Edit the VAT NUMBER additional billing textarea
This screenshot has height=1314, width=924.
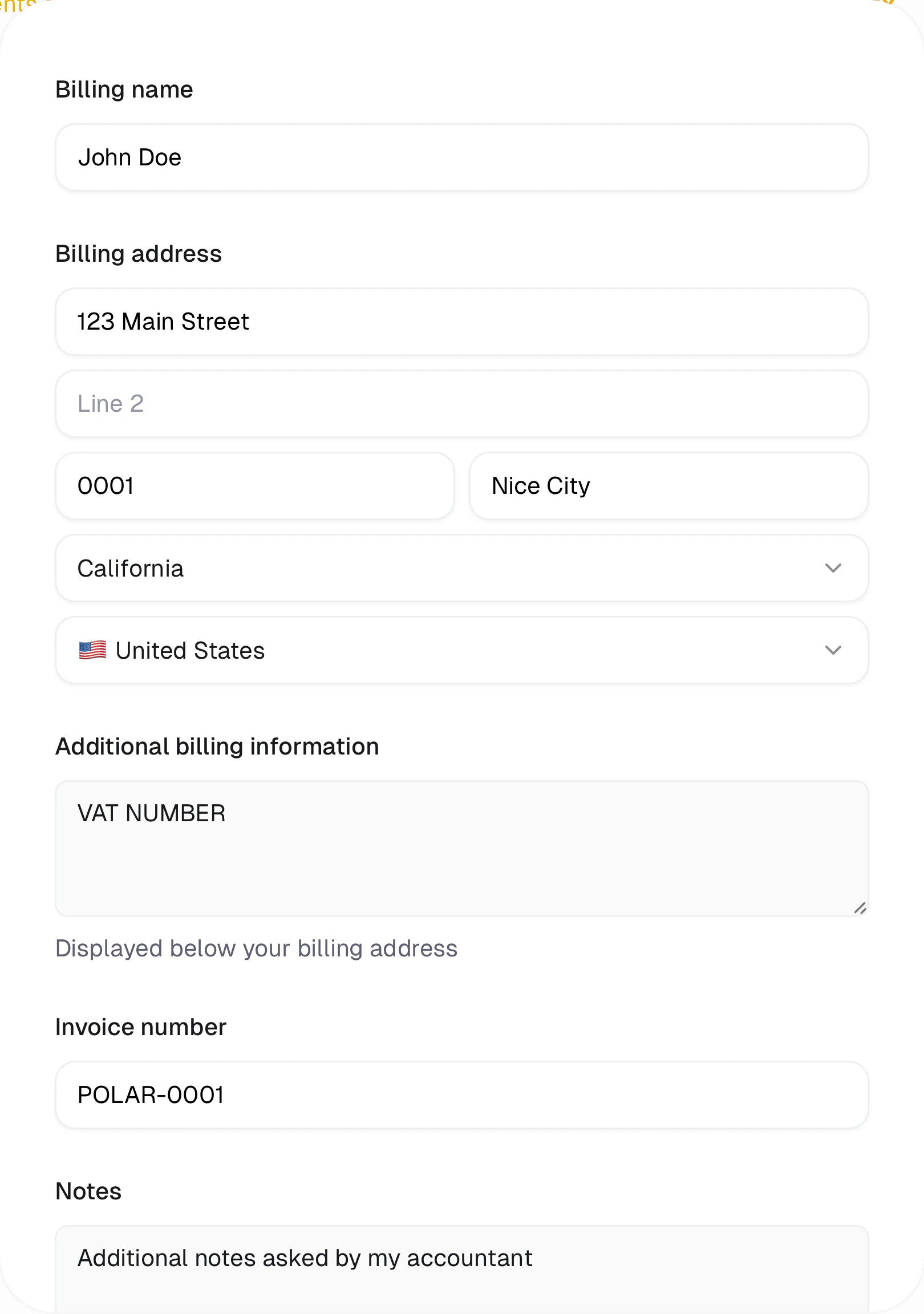point(461,848)
